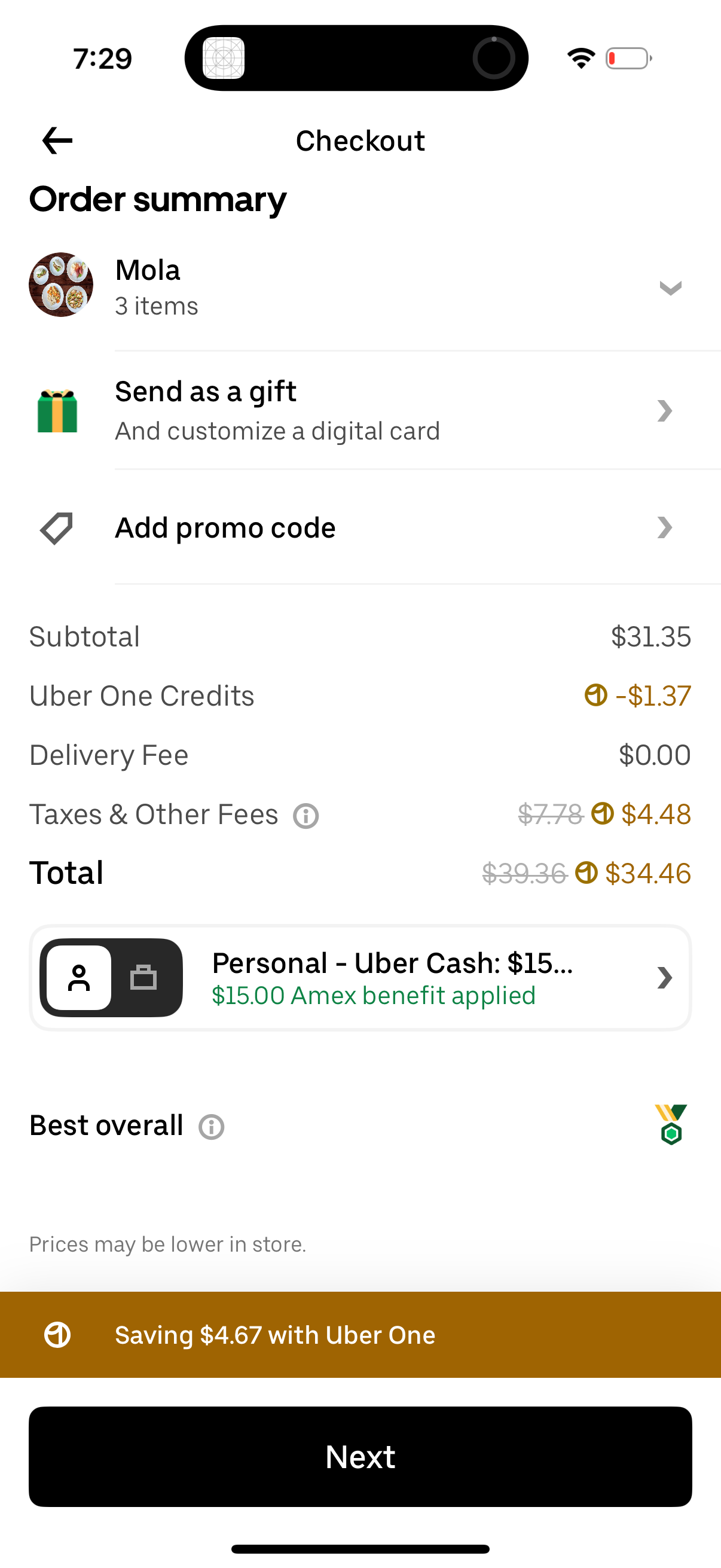Open the Send as a gift options

click(360, 410)
